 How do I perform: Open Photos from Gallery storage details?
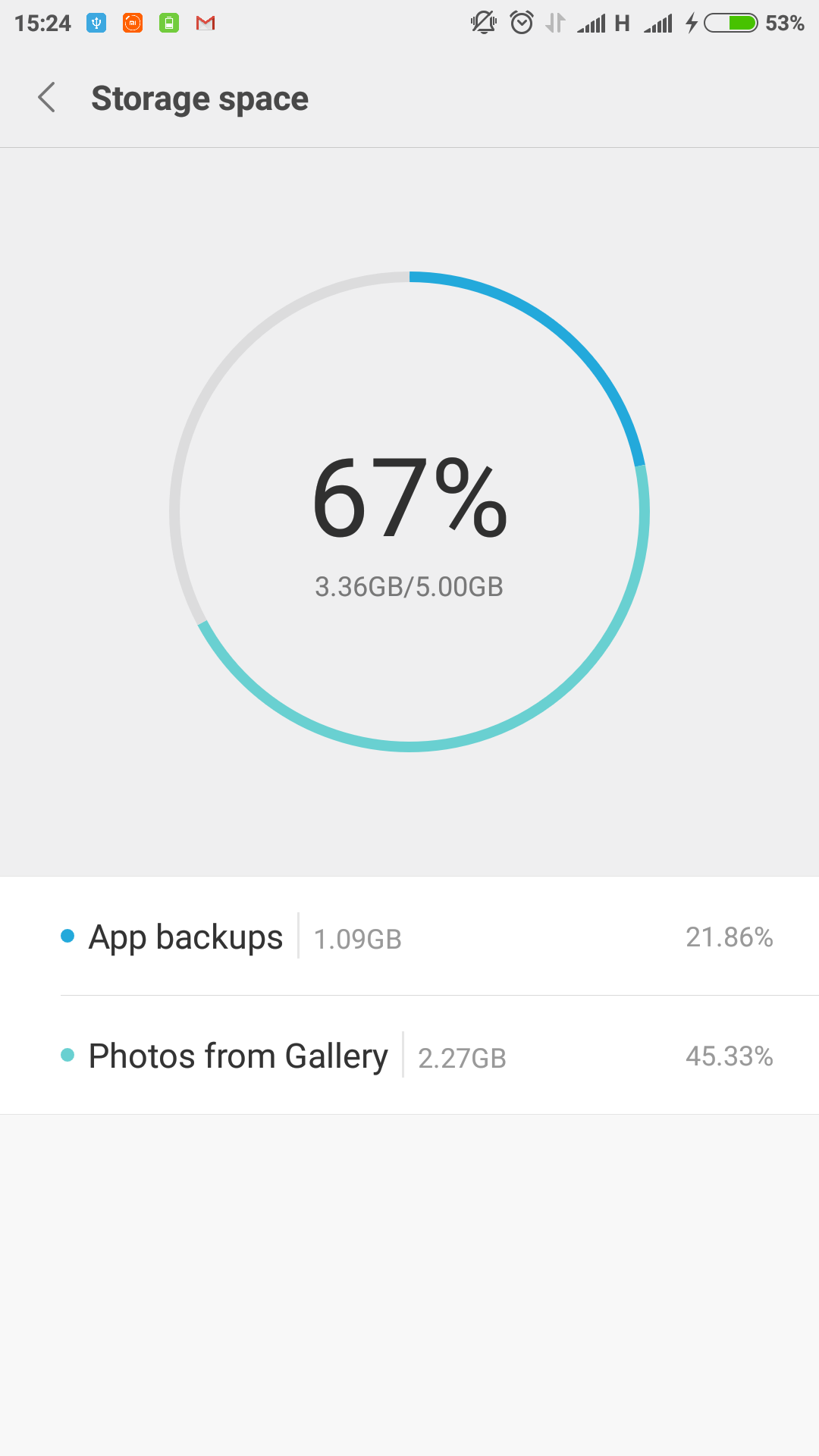pyautogui.click(x=409, y=1055)
